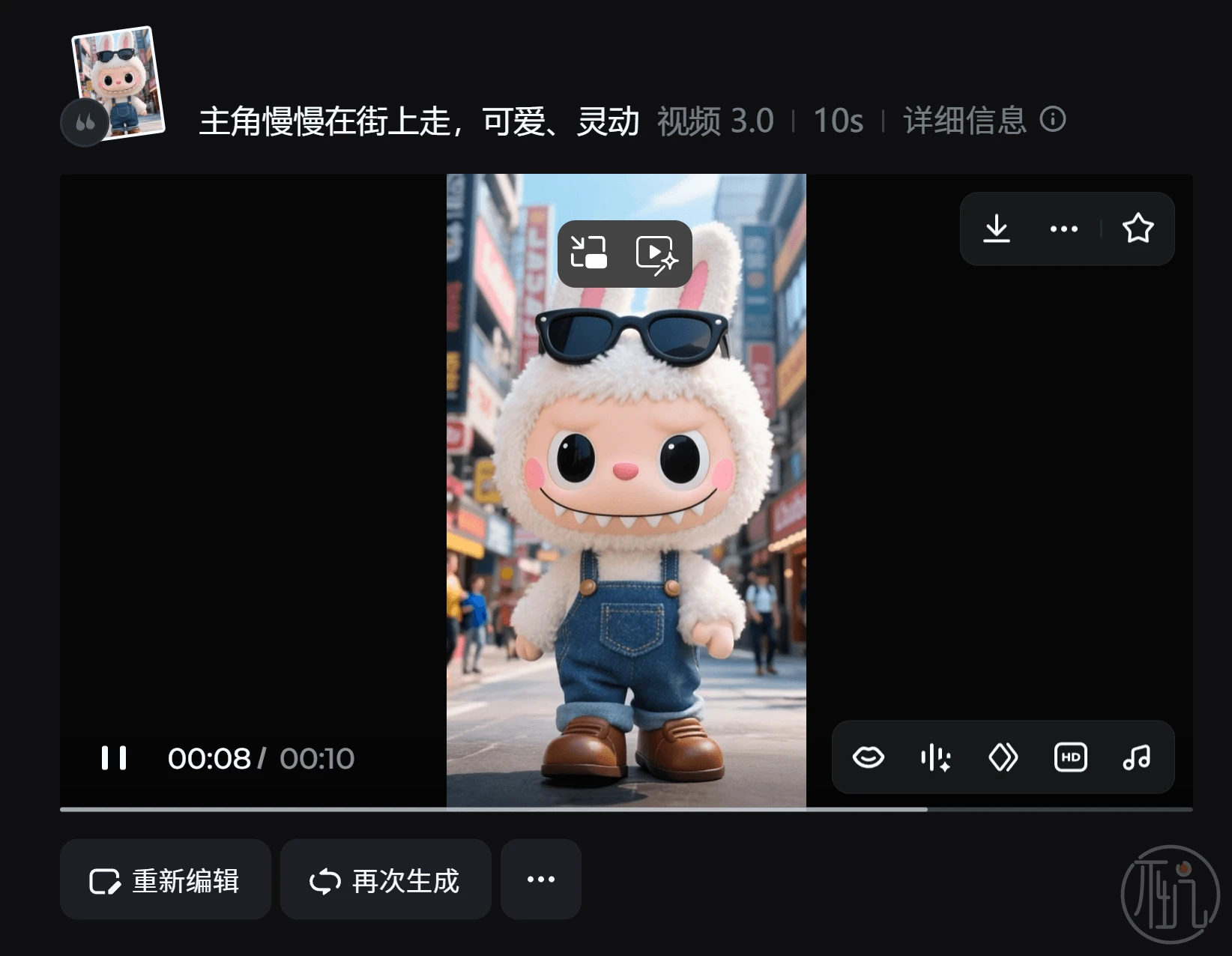
Task: Tap the frame interpolation diamond icon
Action: coord(1003,757)
